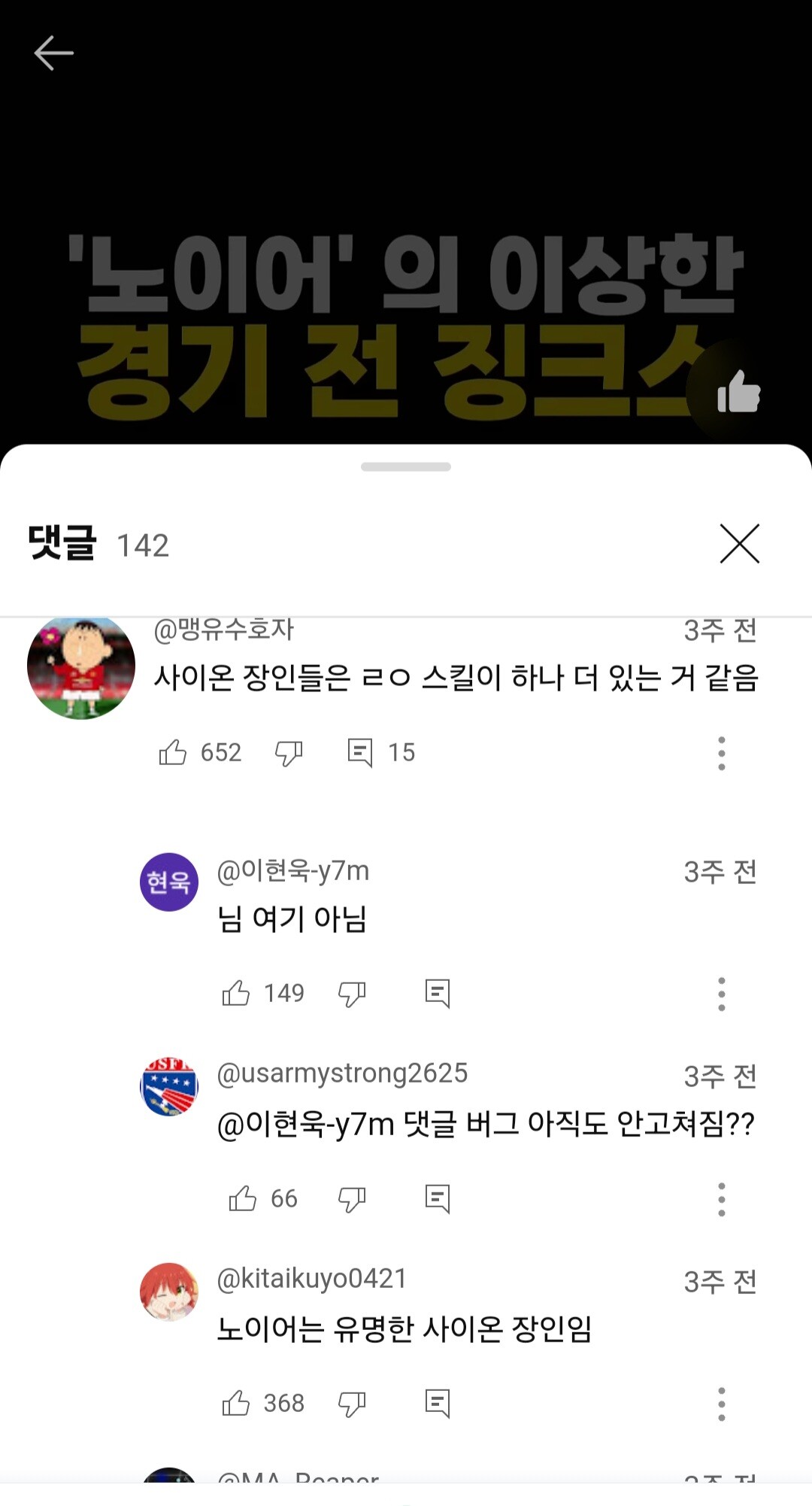Like the comment by @맹유수호자
The width and height of the screenshot is (812, 1506).
173,752
